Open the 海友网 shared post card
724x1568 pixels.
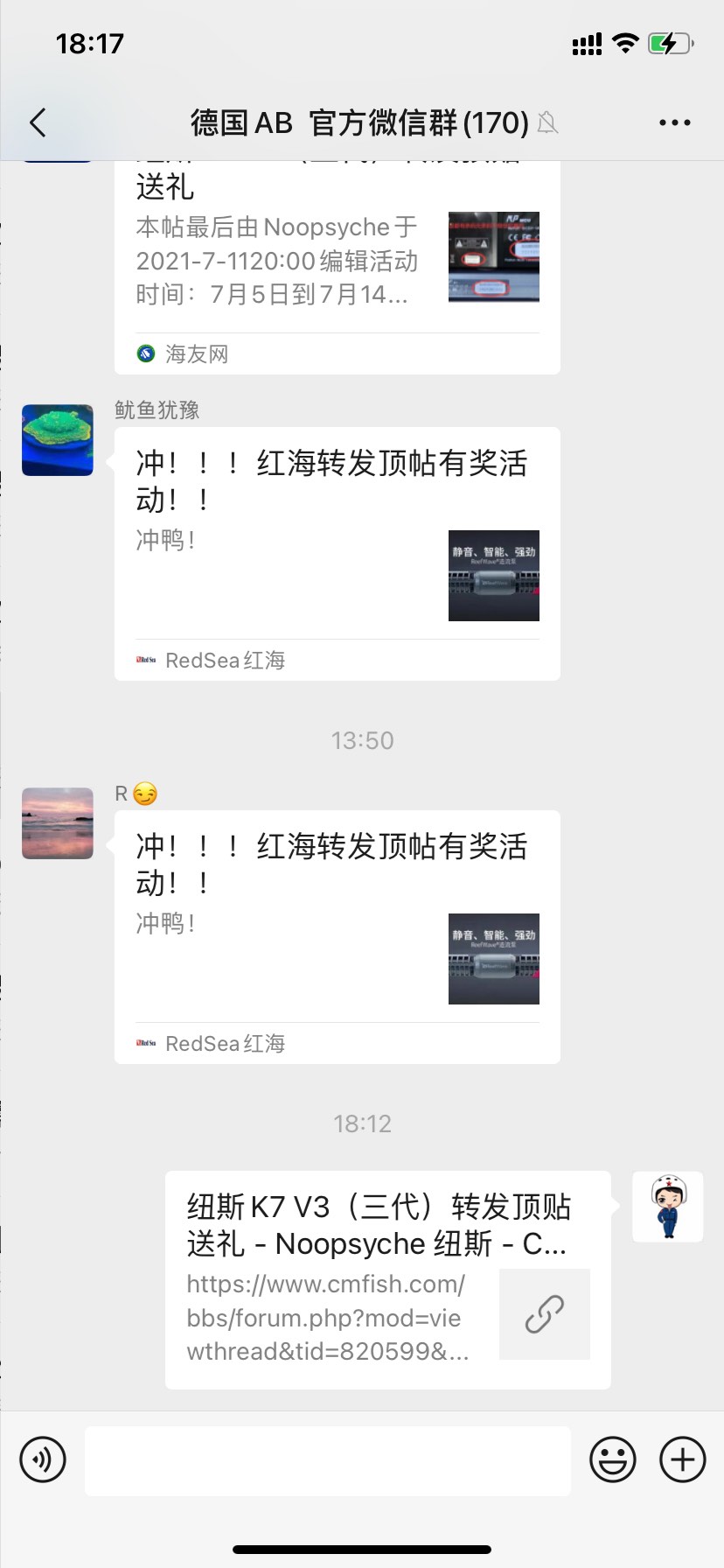(x=337, y=262)
